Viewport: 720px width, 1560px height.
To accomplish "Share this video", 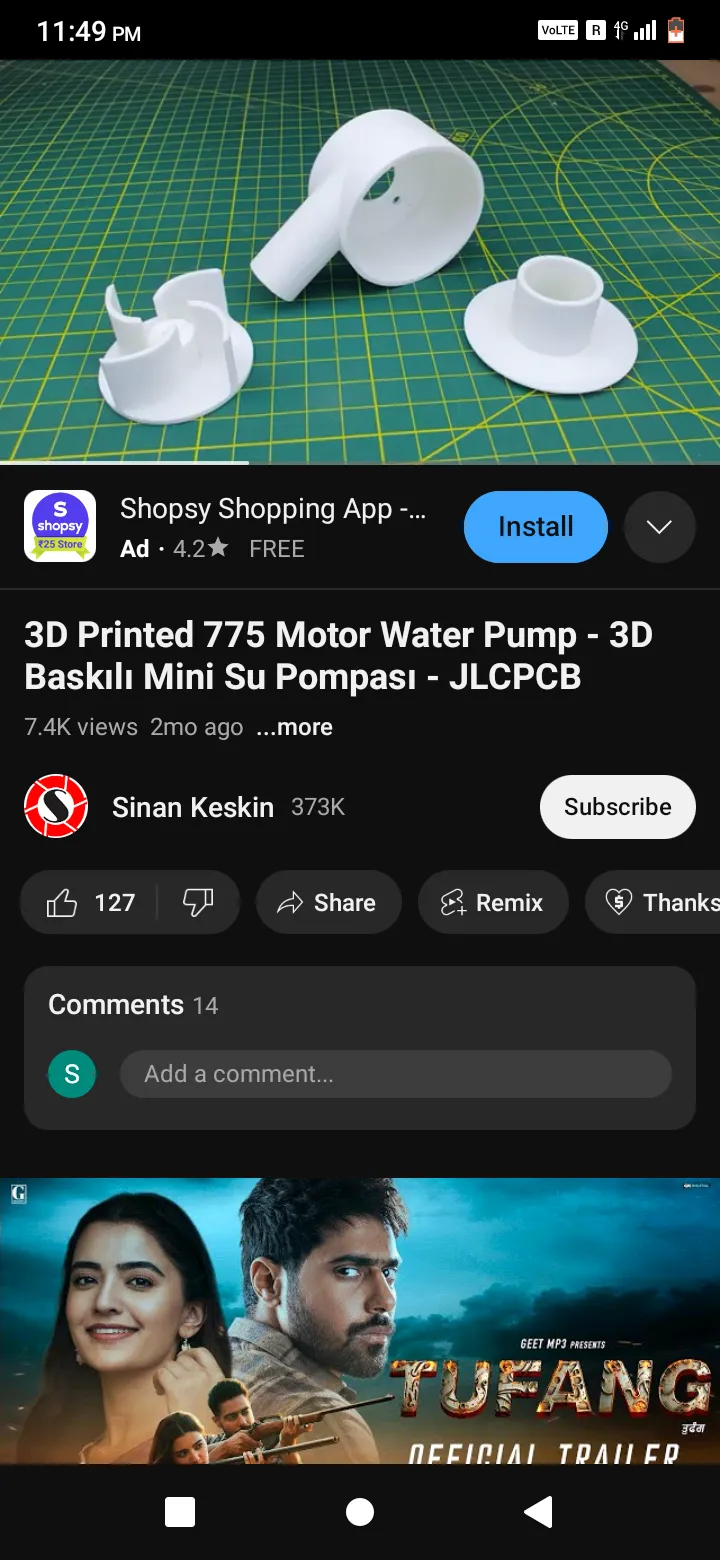I will click(x=328, y=903).
